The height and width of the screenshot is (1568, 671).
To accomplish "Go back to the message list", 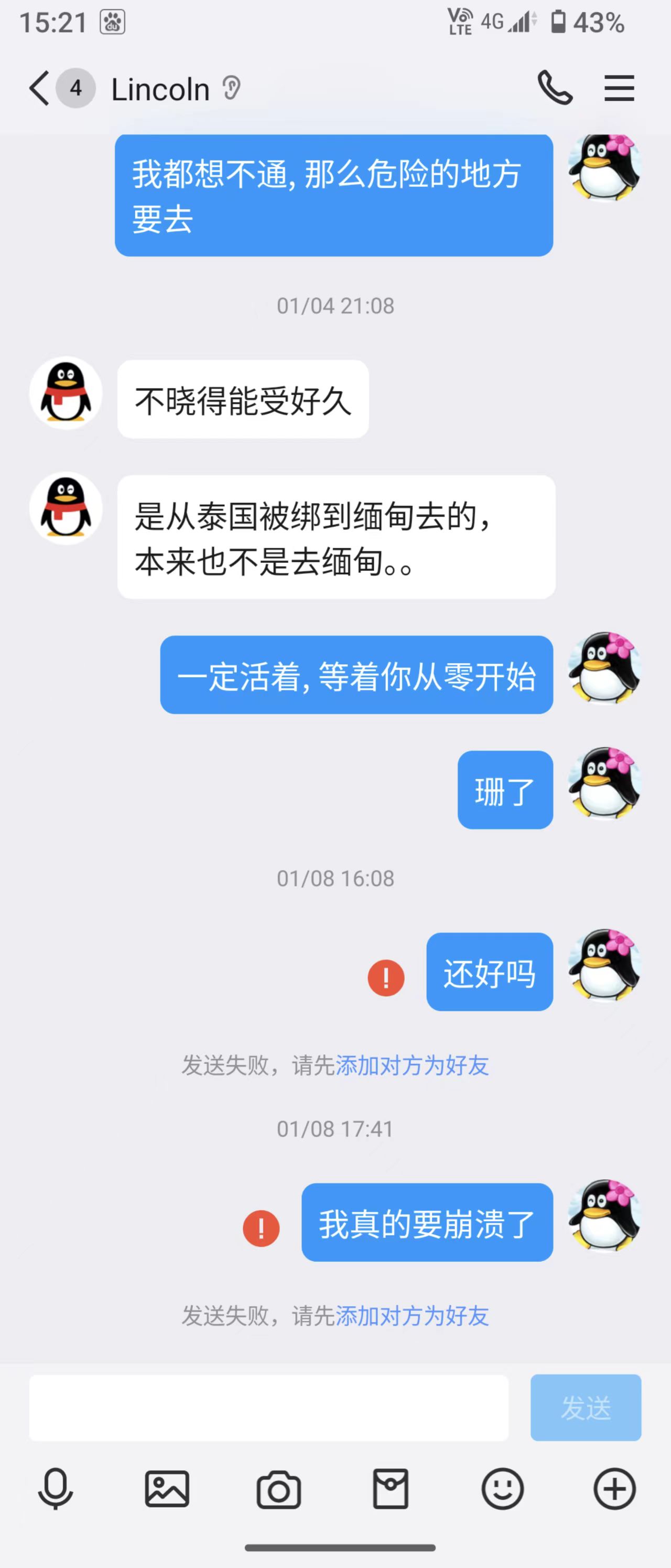I will 39,89.
